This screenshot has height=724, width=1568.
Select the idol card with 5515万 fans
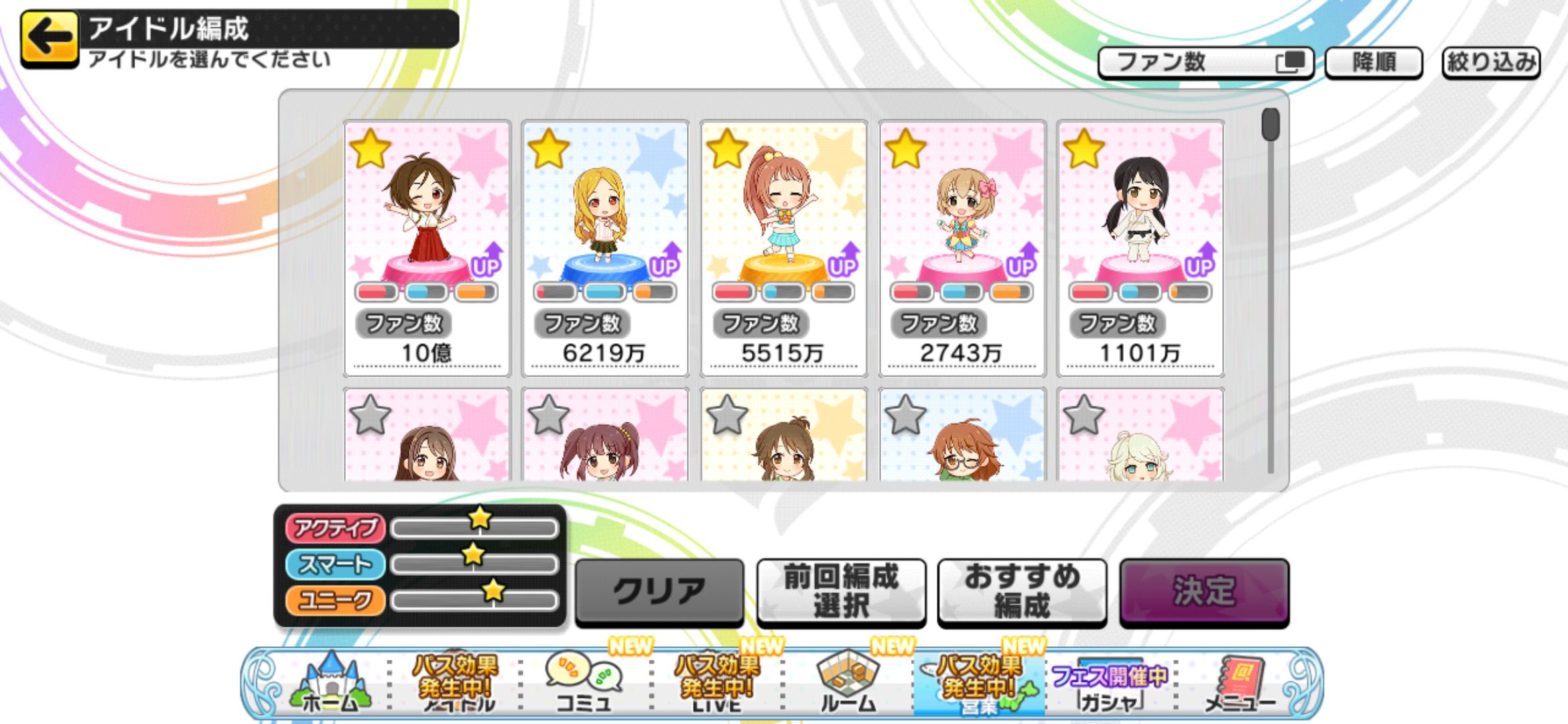(x=783, y=248)
